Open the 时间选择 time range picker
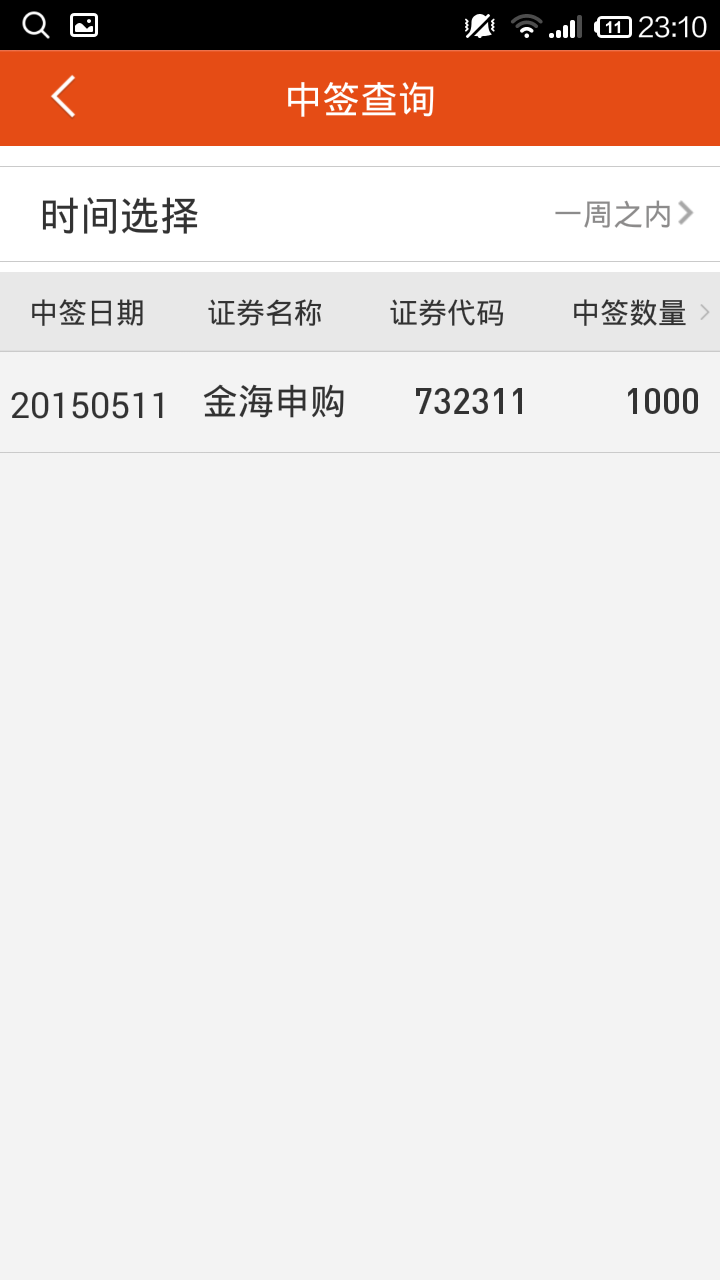This screenshot has width=720, height=1280. pos(360,214)
